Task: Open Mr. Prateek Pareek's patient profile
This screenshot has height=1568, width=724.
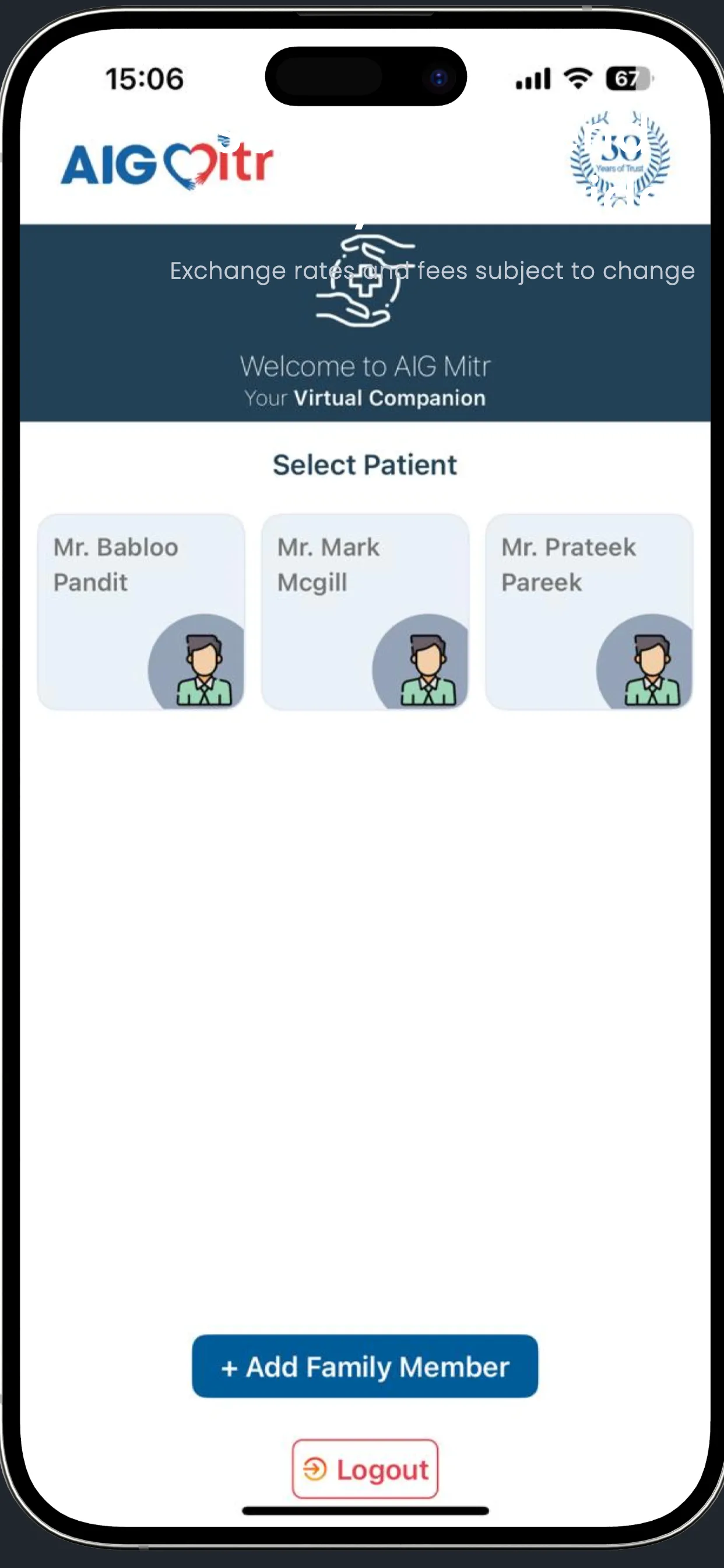Action: (x=588, y=611)
